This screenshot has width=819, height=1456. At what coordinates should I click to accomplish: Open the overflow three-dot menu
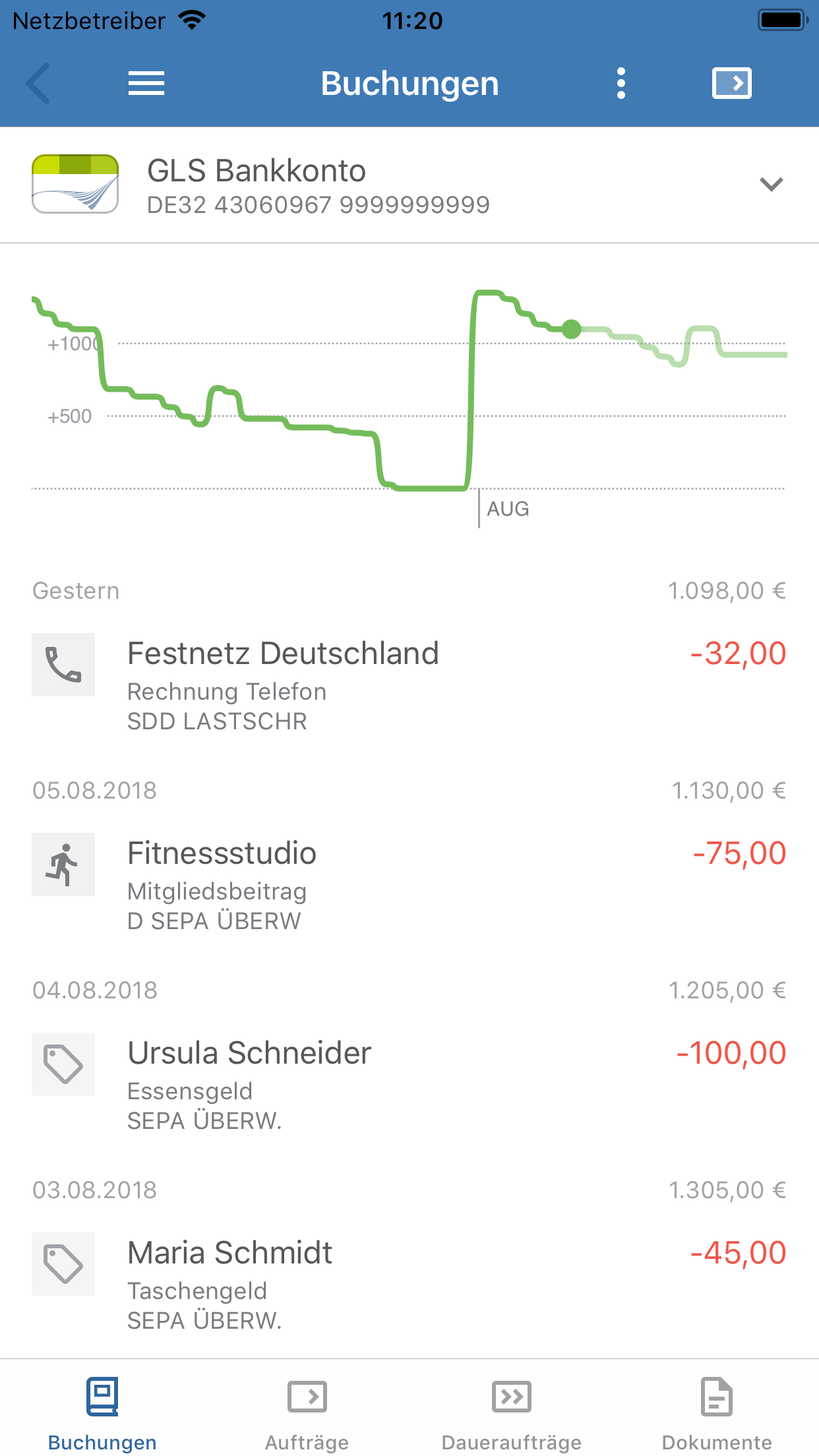(620, 83)
